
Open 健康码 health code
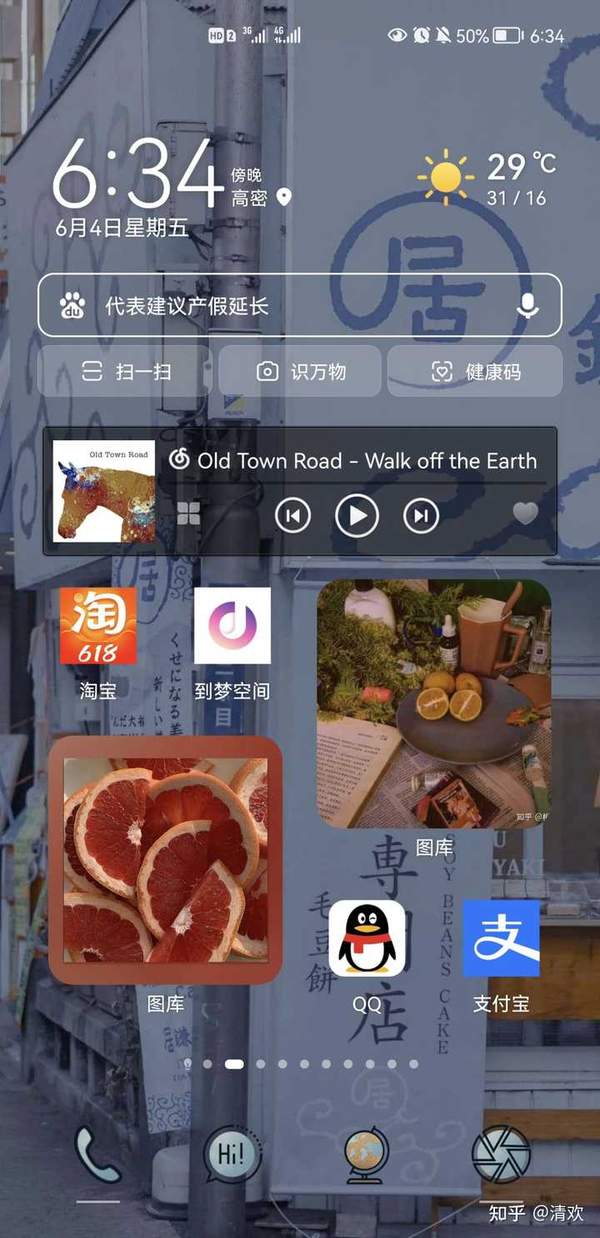475,372
